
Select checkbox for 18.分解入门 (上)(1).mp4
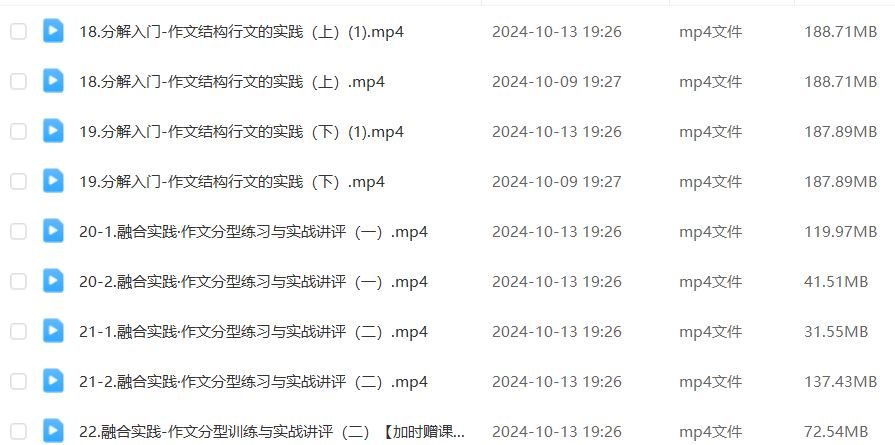tap(18, 32)
